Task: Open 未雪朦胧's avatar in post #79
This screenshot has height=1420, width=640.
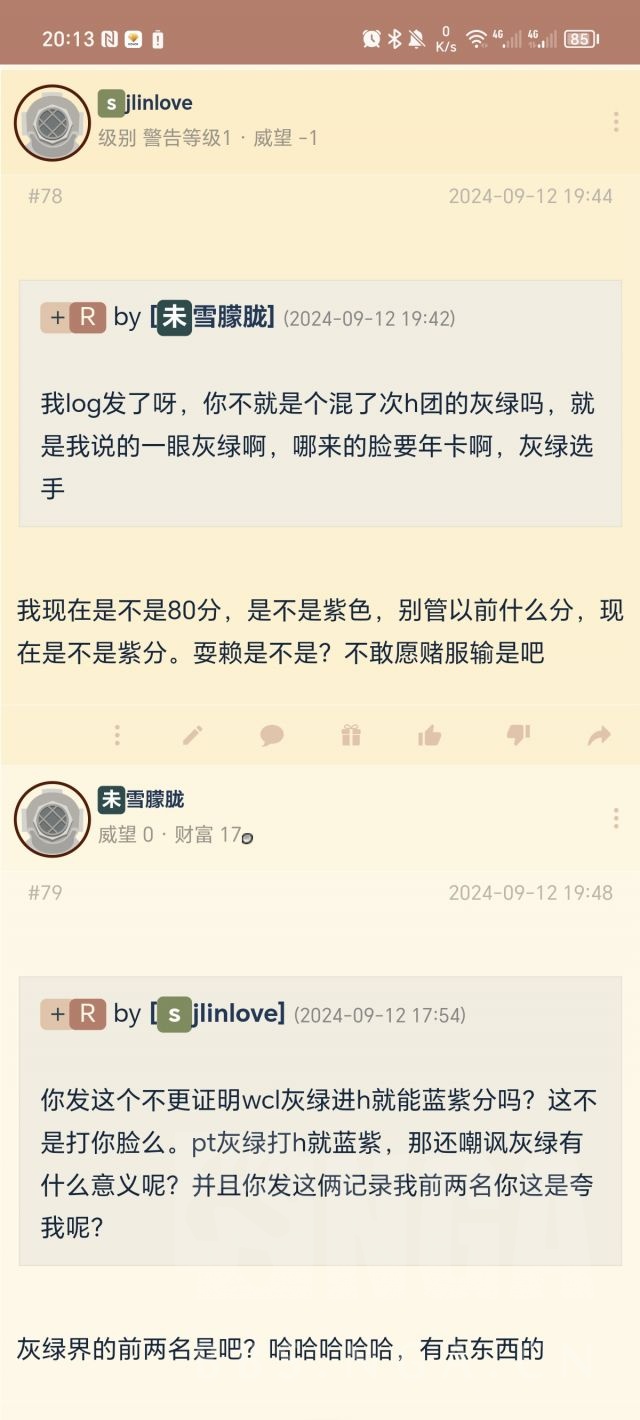Action: coord(52,819)
